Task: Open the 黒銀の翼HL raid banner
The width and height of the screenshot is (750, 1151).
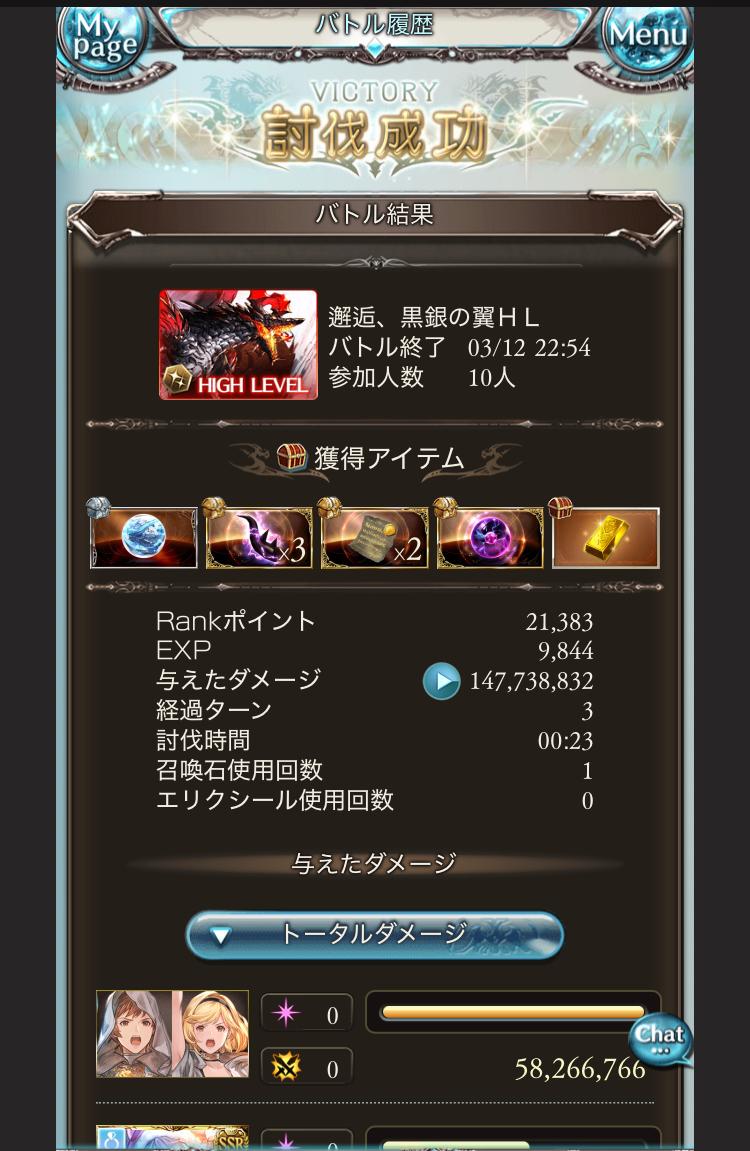Action: (x=238, y=345)
